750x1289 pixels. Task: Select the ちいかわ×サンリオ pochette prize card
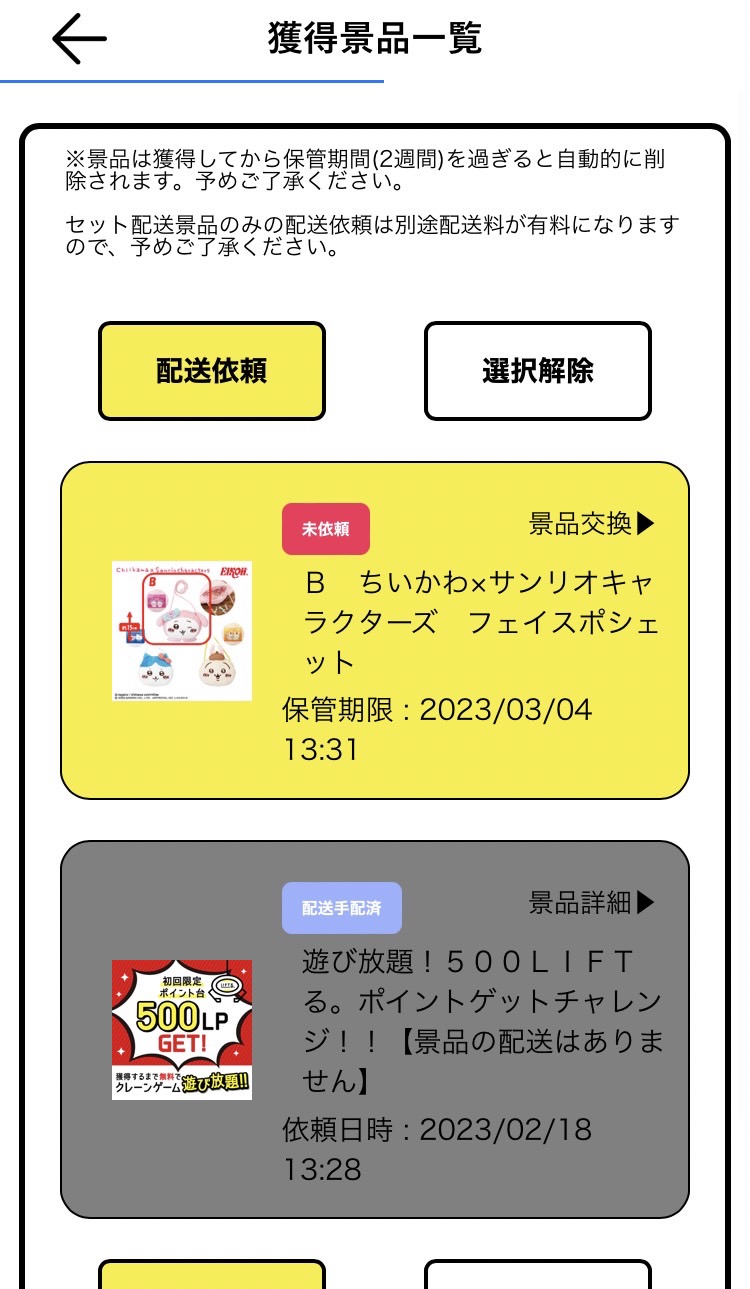click(375, 630)
